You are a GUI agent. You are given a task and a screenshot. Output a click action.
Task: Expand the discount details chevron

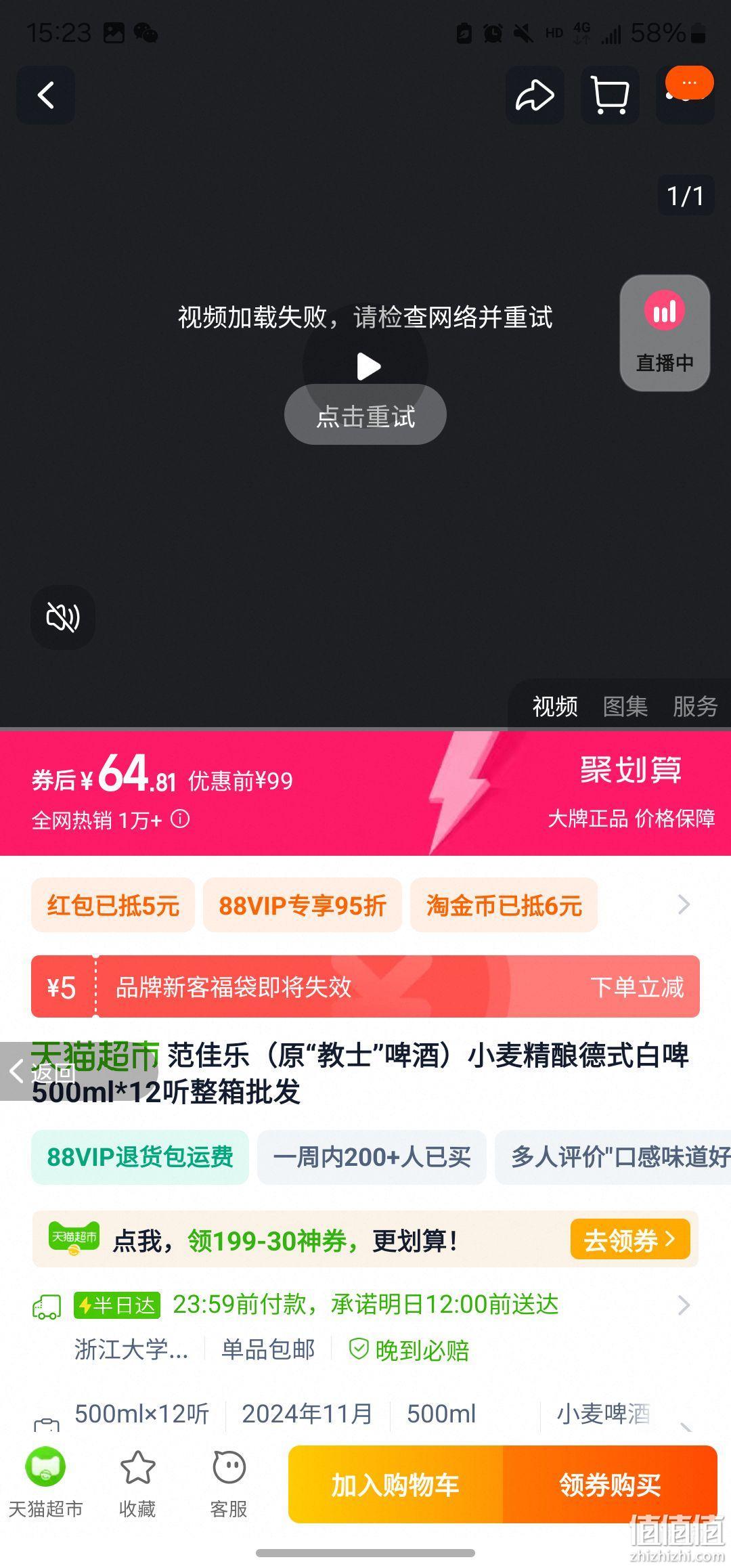(684, 905)
